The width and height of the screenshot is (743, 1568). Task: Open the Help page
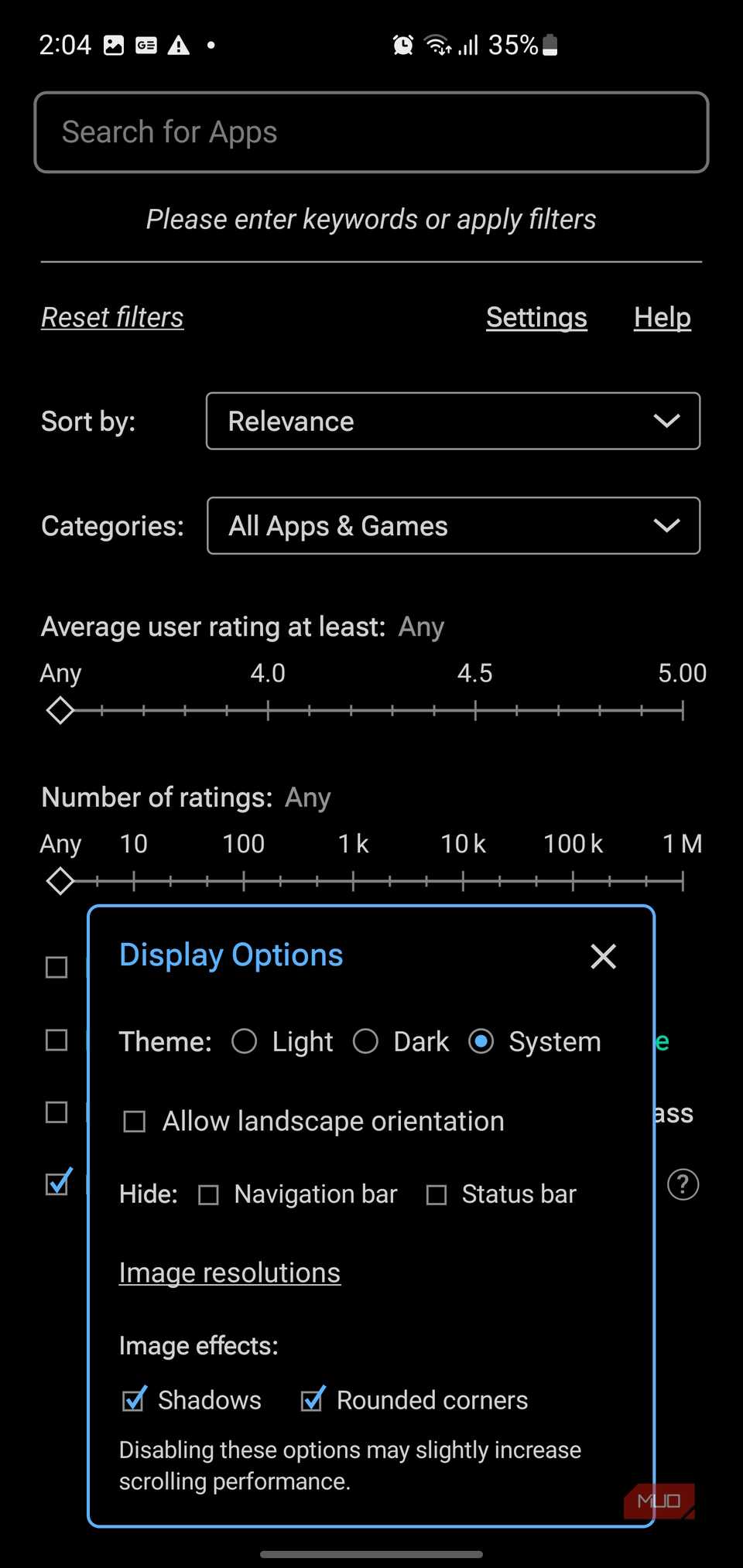tap(662, 317)
